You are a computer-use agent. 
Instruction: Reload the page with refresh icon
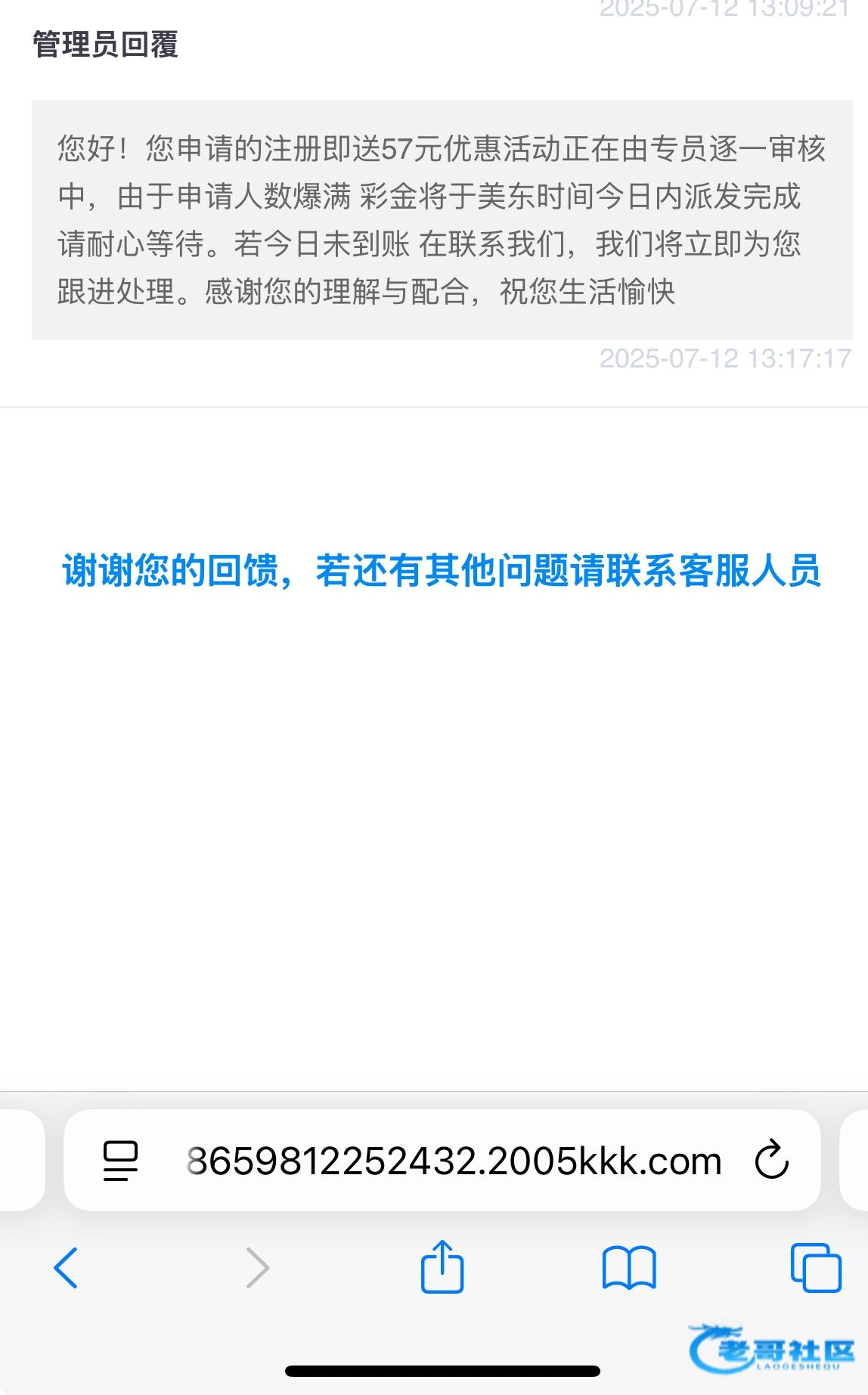click(772, 1161)
